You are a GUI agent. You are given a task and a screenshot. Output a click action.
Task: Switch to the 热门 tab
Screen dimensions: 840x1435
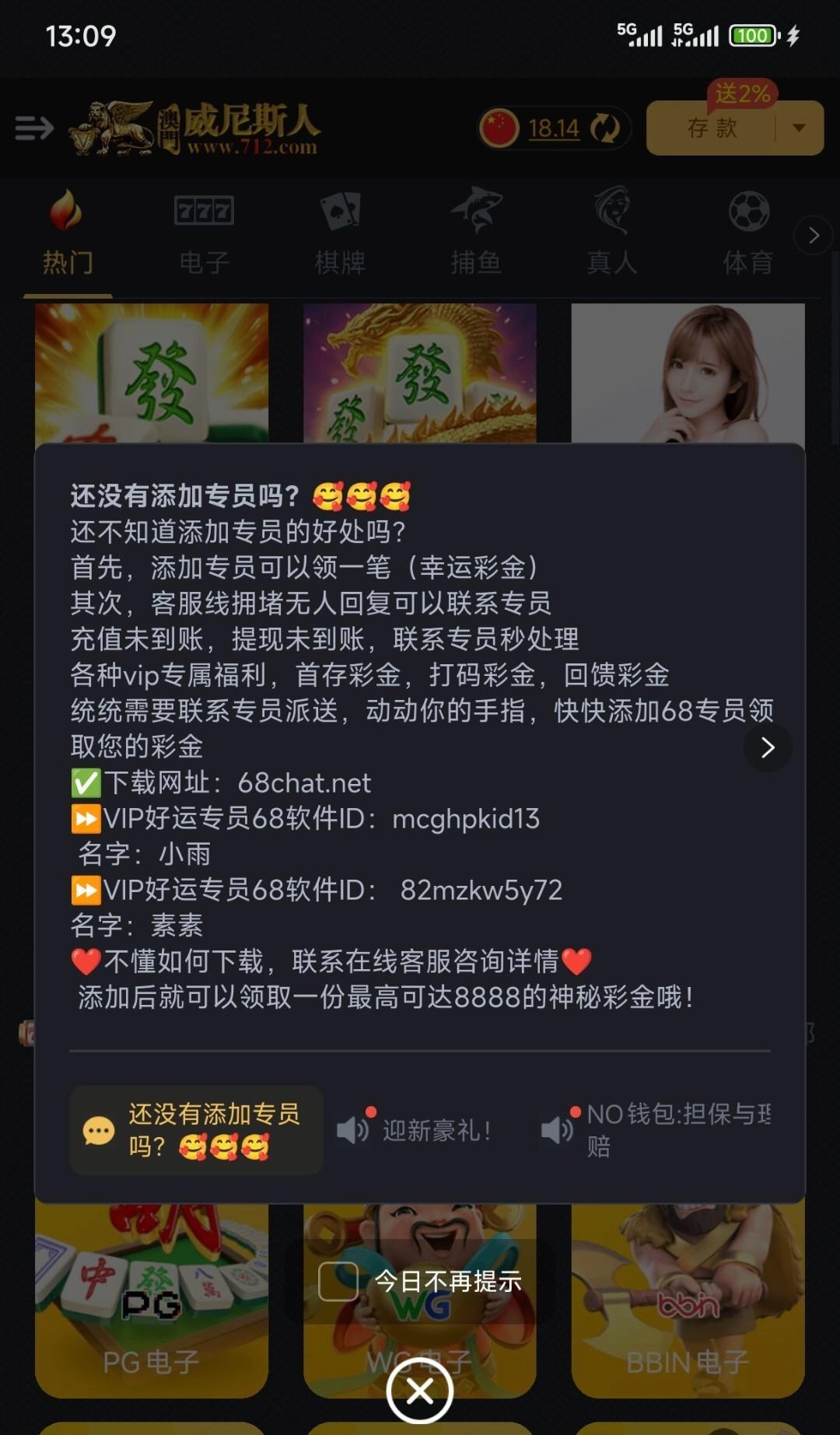(x=68, y=233)
